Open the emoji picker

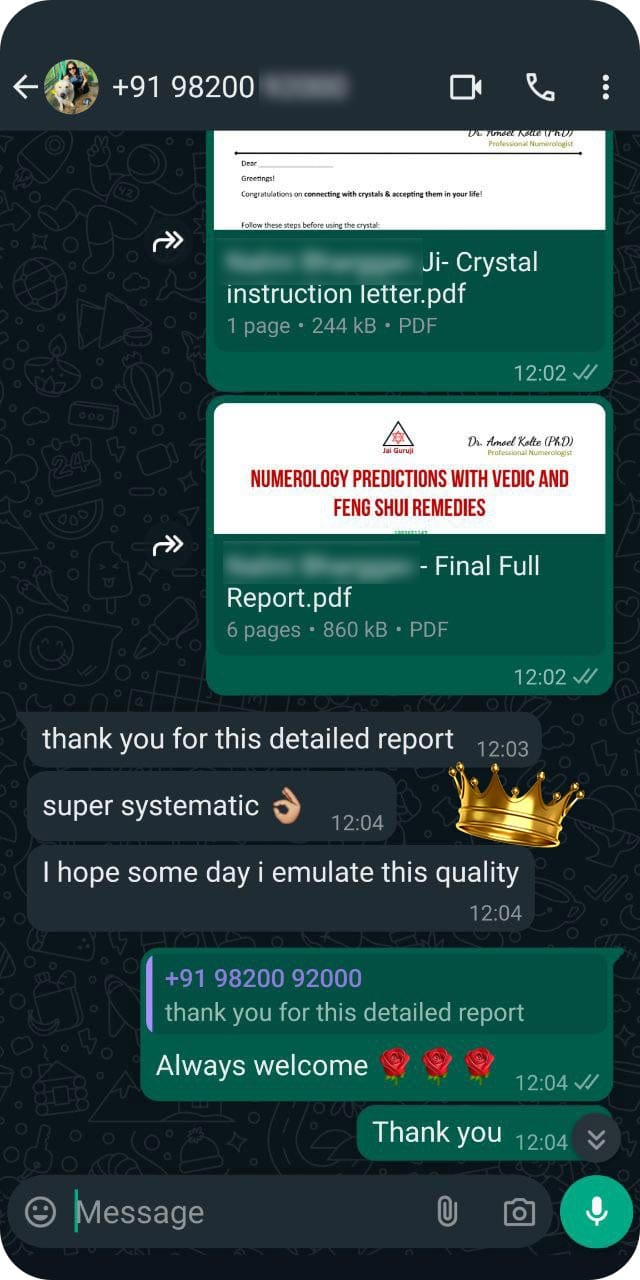click(40, 1212)
